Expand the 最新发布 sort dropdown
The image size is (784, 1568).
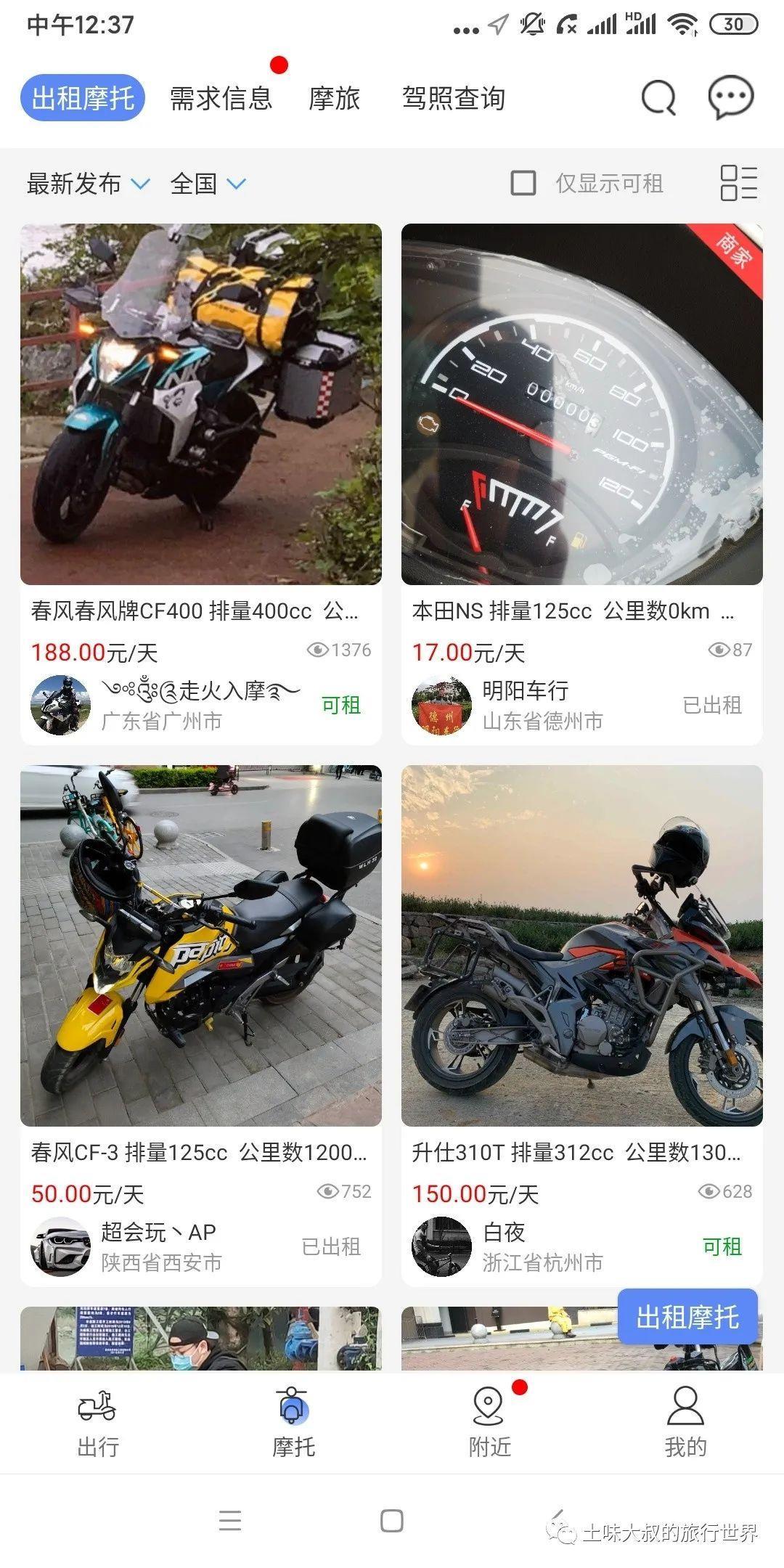(x=88, y=184)
